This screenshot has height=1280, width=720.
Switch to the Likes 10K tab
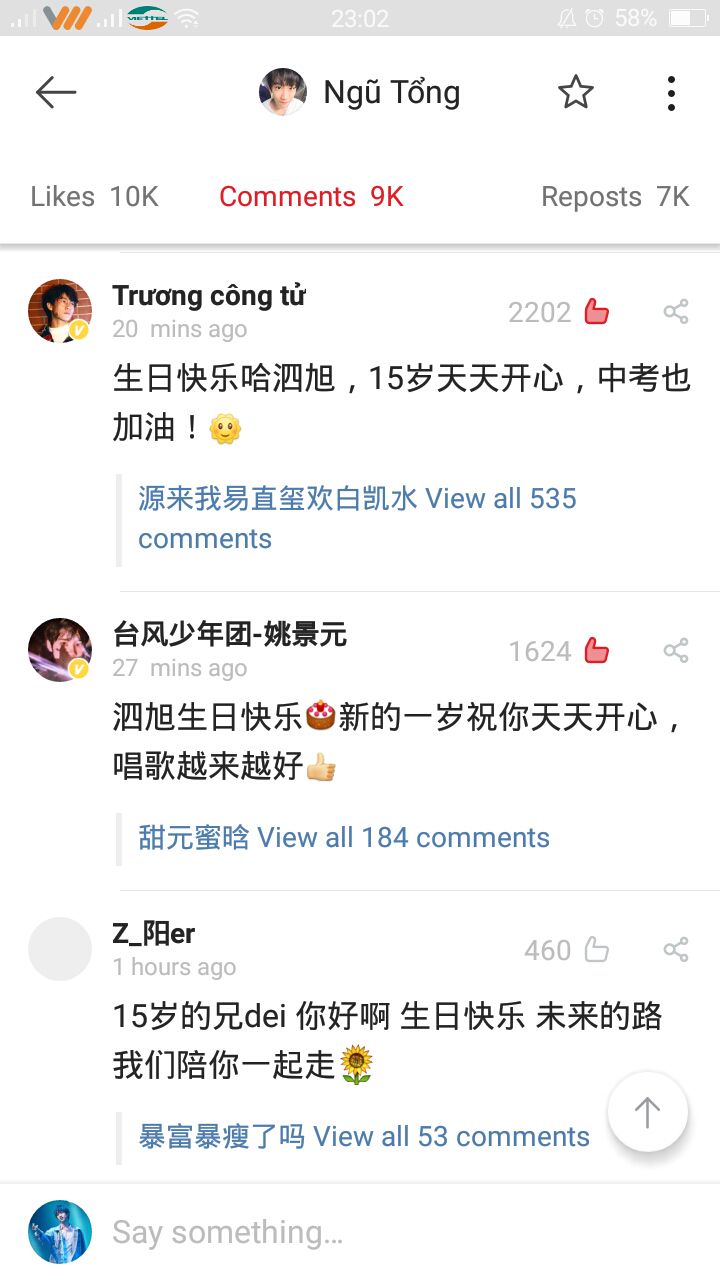click(x=94, y=197)
